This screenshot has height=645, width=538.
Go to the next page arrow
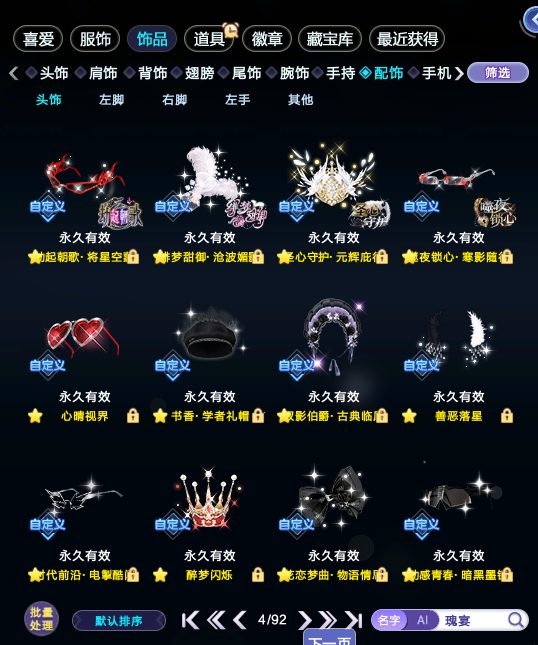304,620
